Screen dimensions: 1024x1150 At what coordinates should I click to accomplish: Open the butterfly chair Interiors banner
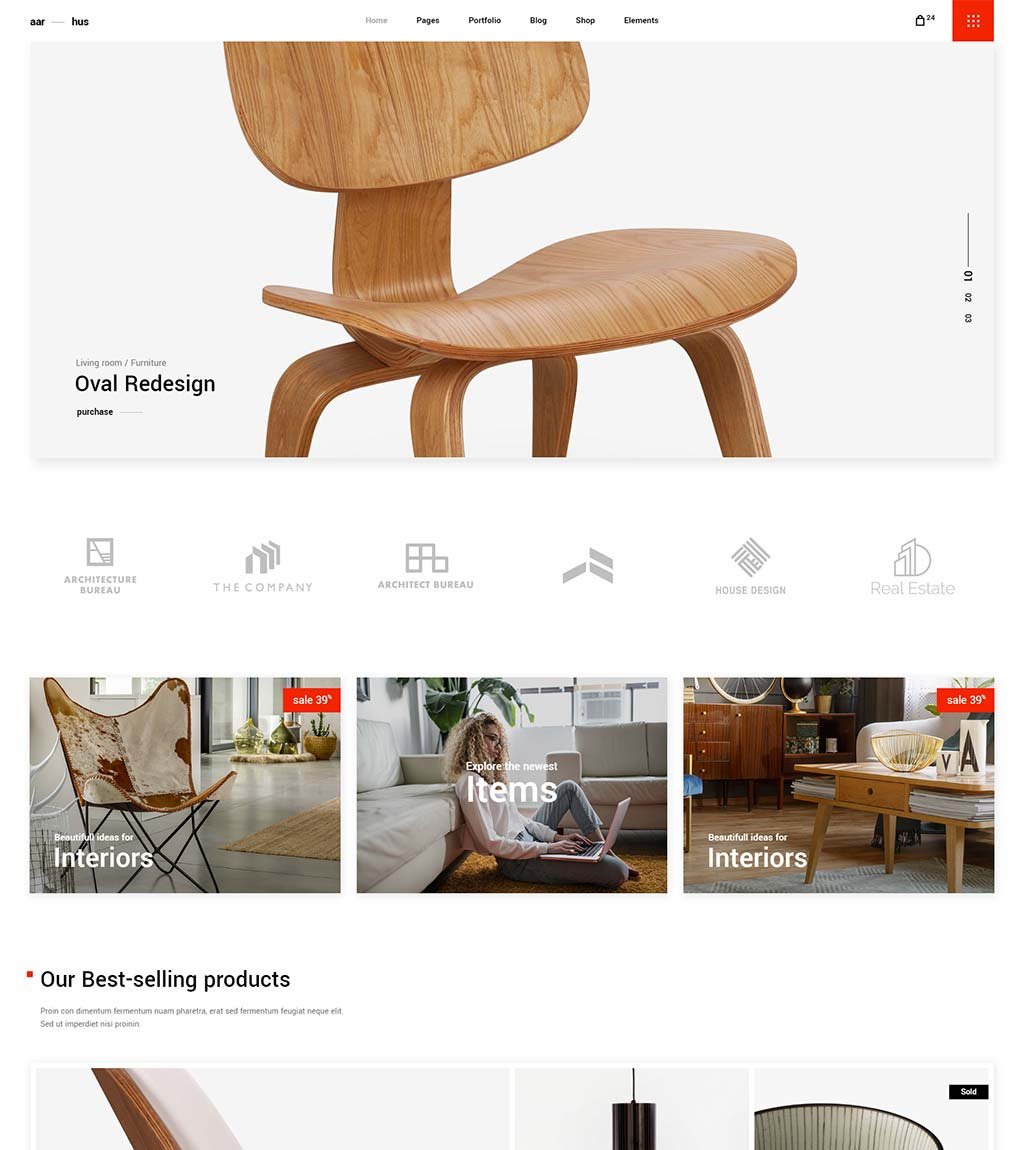(185, 785)
